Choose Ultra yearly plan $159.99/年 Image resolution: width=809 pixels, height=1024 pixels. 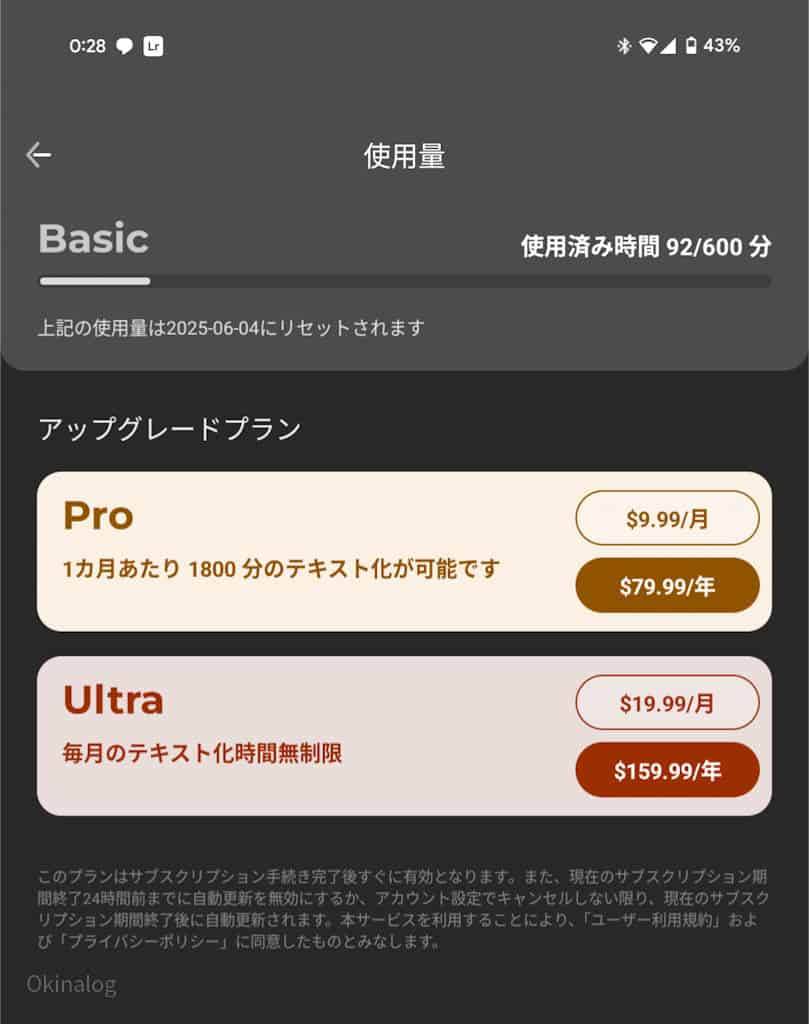coord(667,771)
